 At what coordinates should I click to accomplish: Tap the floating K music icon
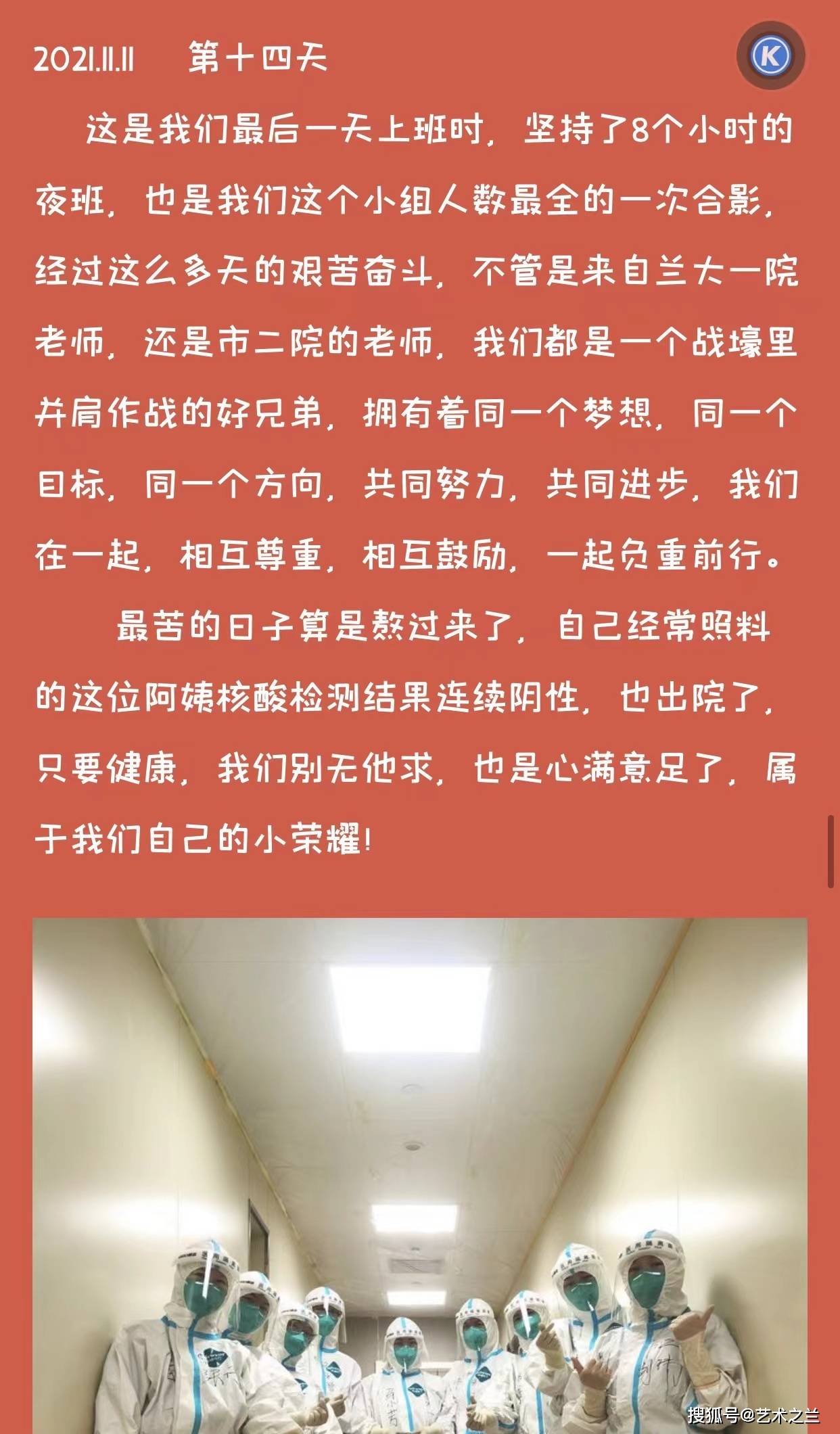(x=770, y=55)
